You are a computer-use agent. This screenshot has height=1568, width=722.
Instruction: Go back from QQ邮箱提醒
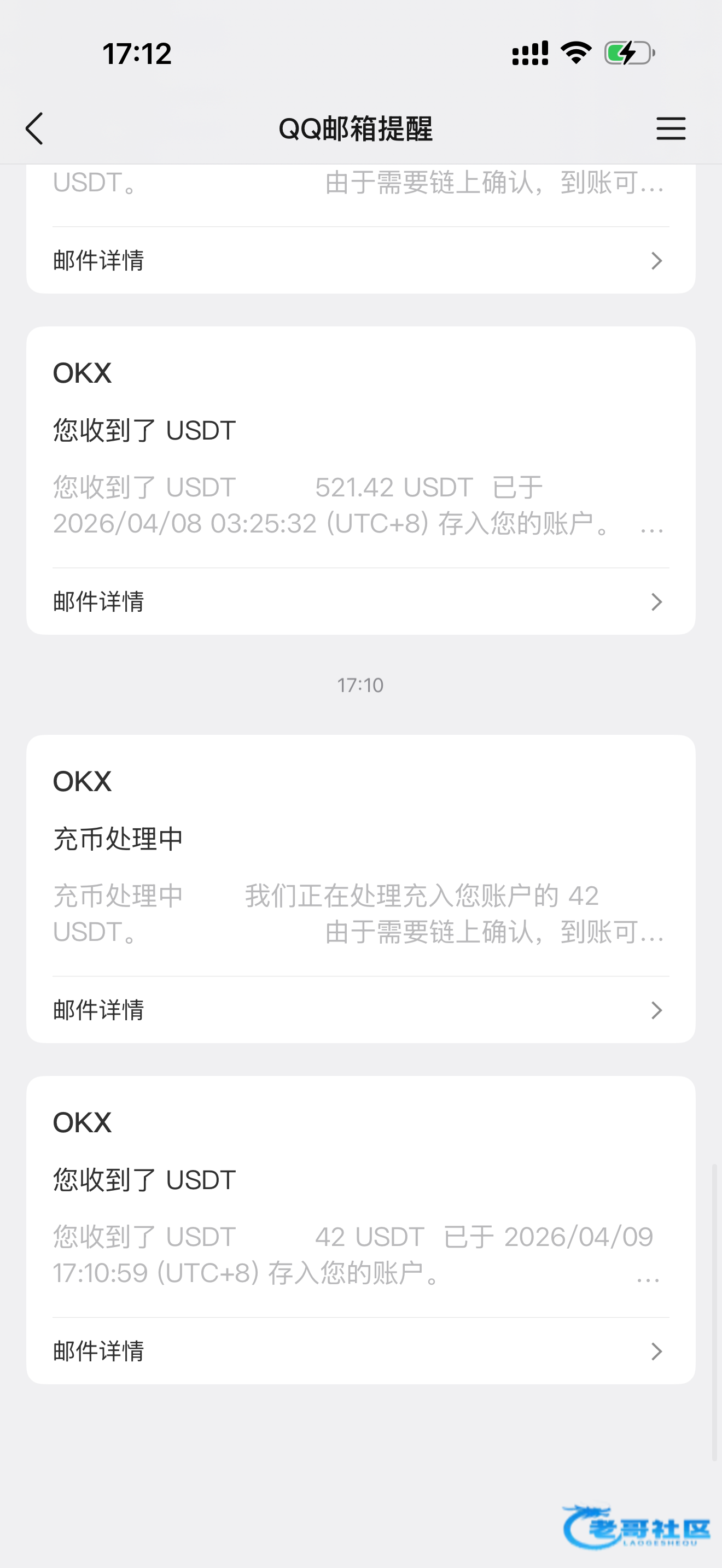click(34, 128)
